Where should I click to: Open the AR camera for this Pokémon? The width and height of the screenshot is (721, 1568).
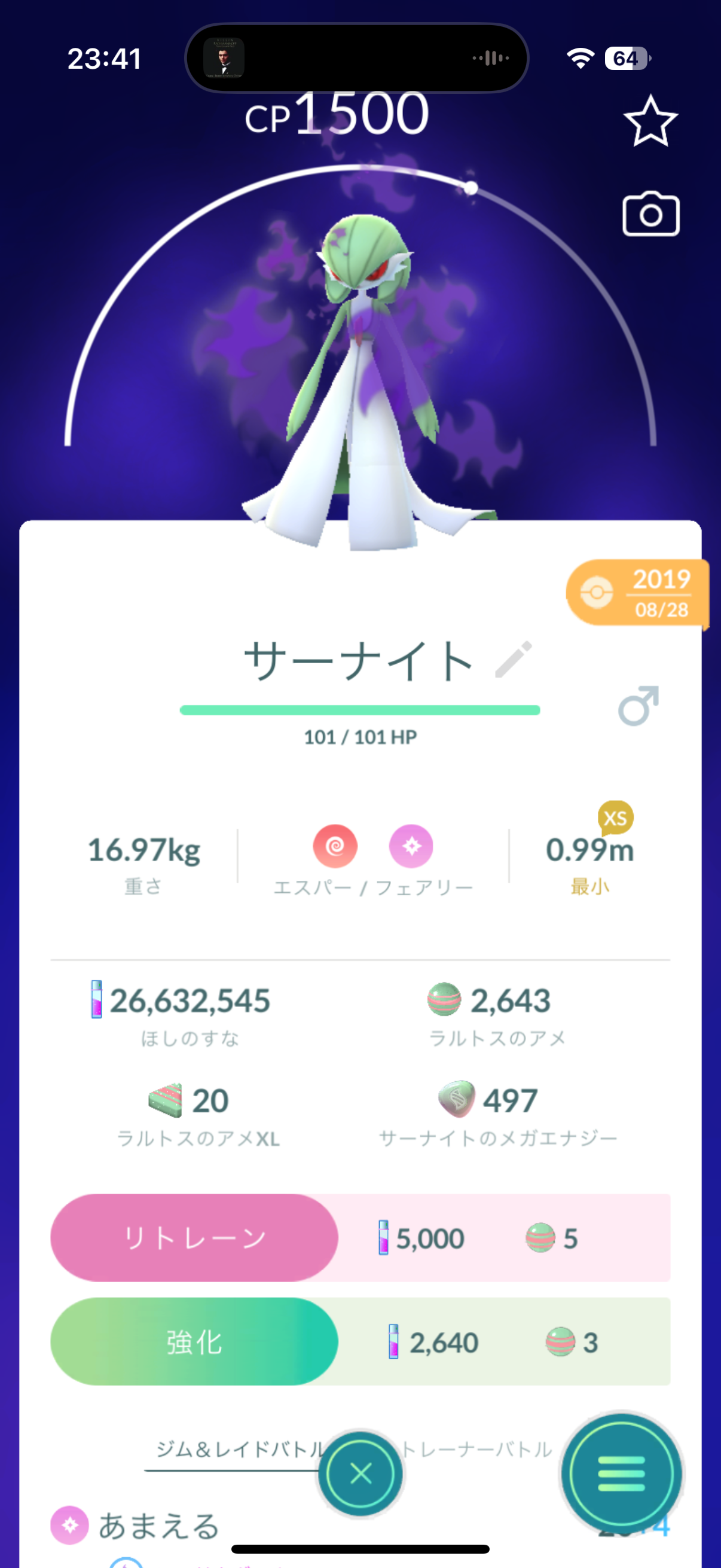[650, 215]
